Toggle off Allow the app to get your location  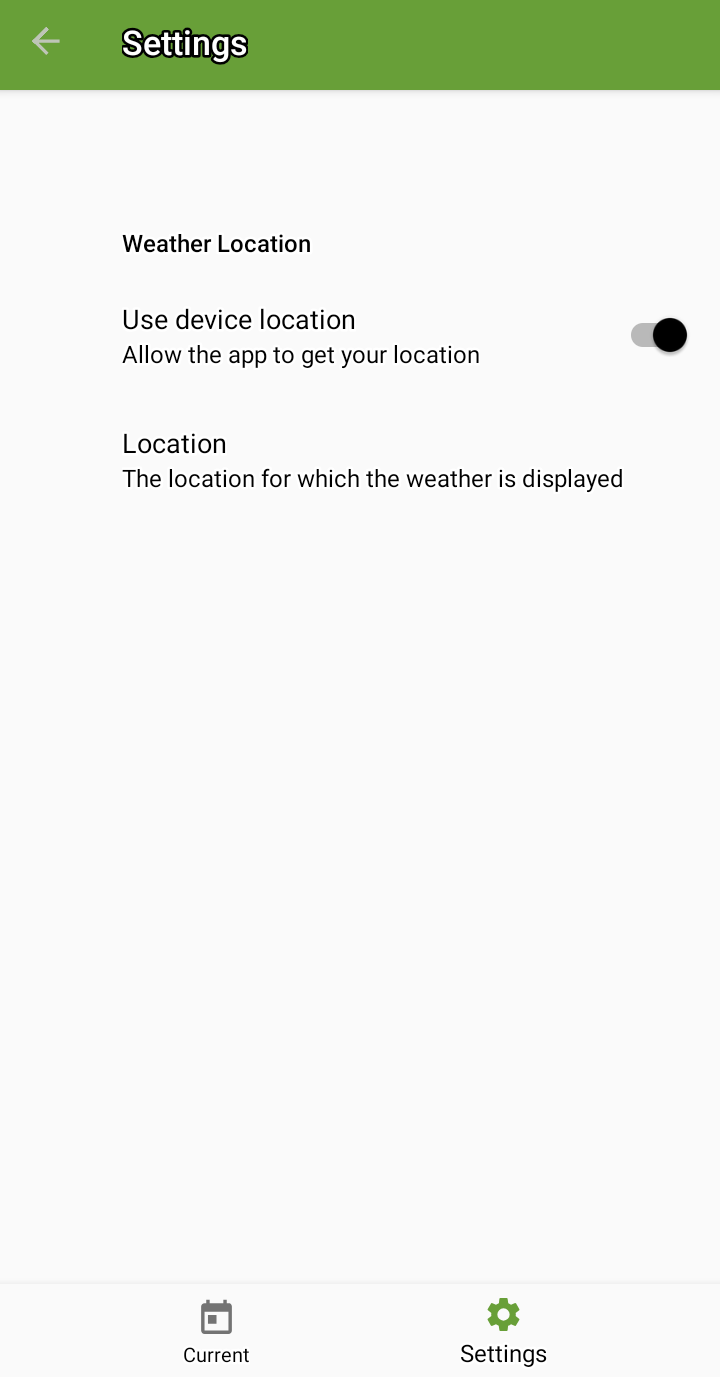(x=657, y=335)
